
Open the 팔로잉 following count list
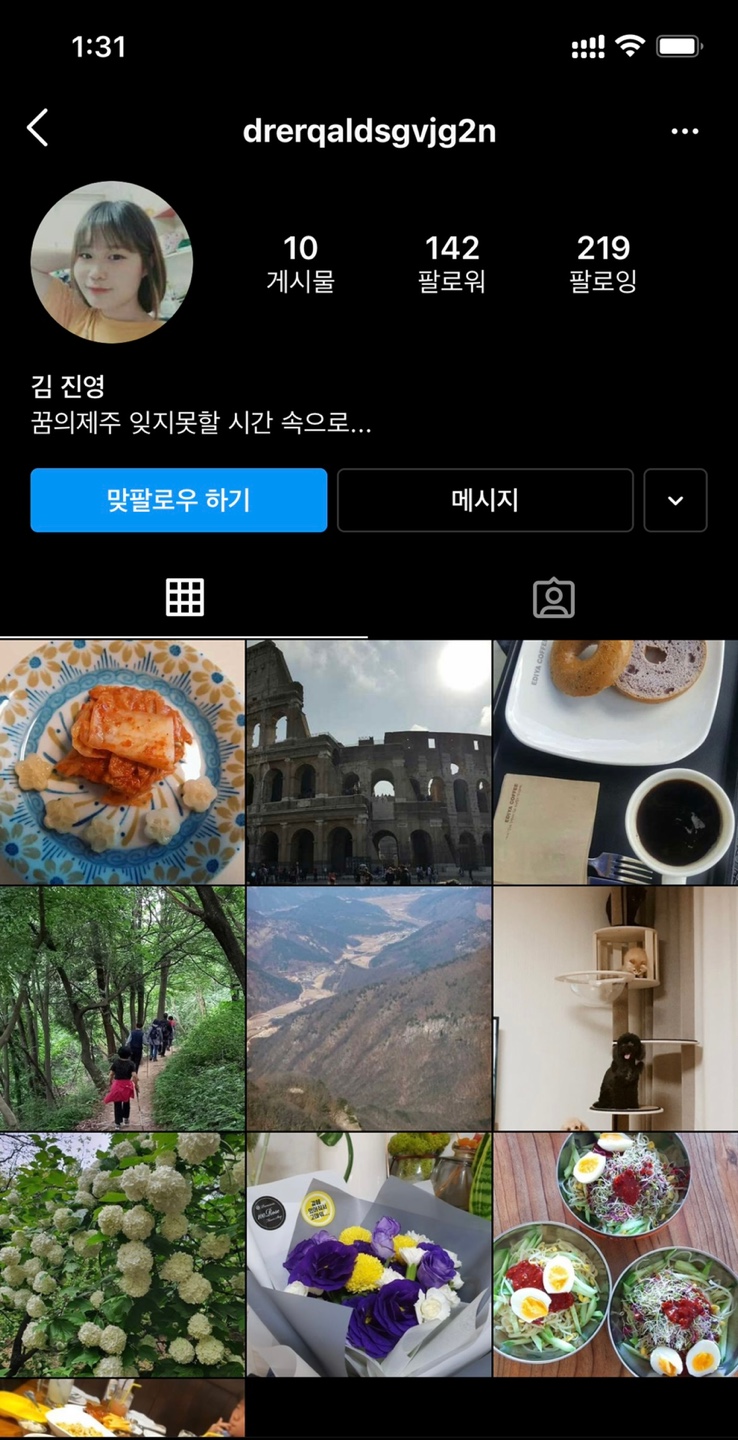tap(601, 263)
